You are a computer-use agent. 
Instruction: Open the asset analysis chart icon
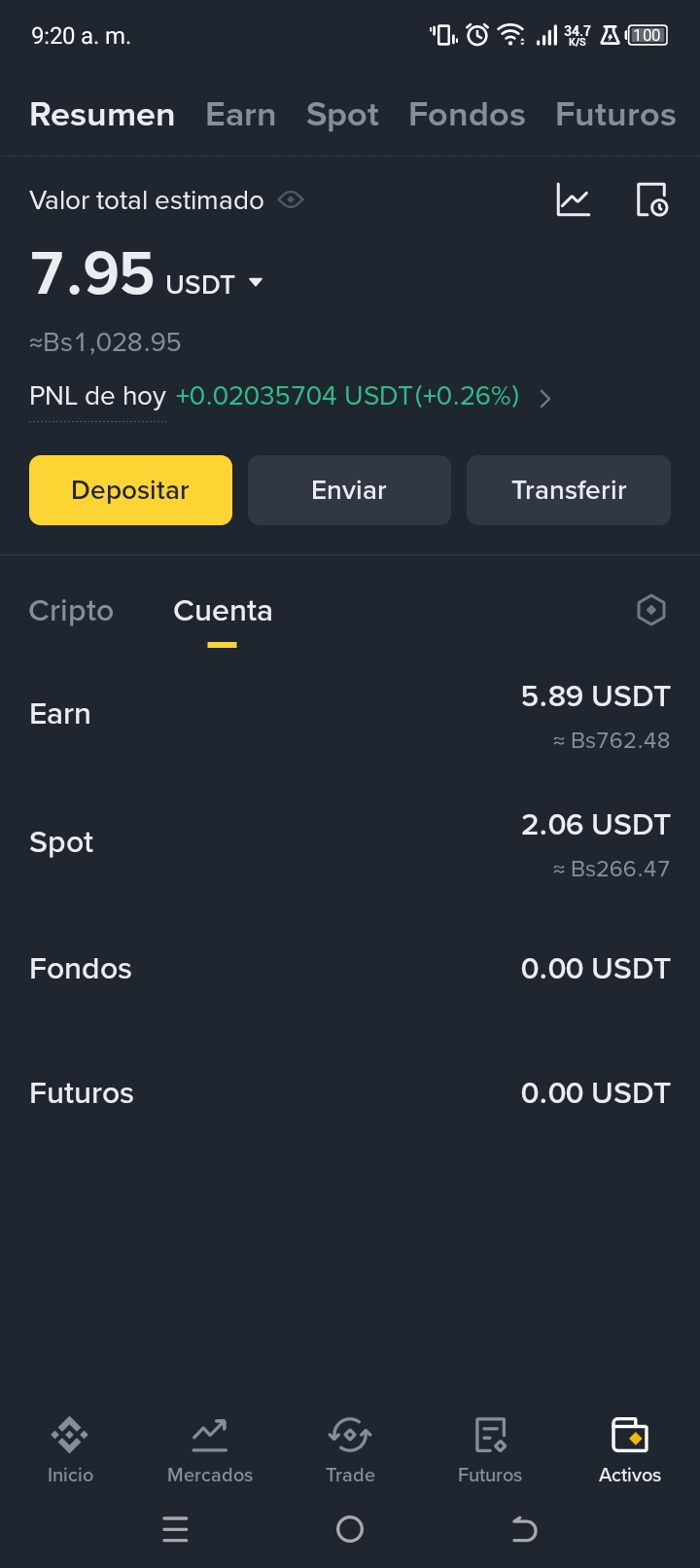coord(573,200)
